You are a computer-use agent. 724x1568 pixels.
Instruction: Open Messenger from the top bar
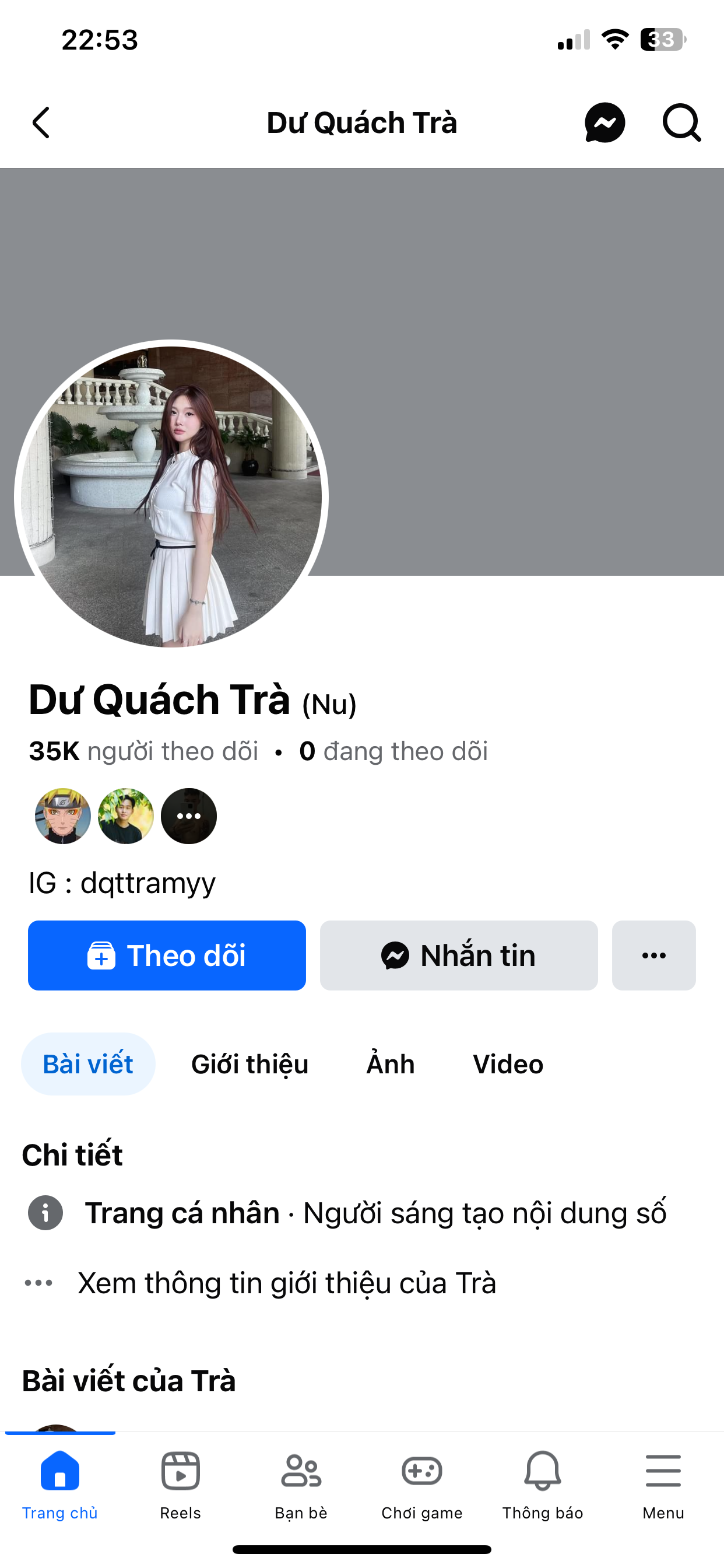[604, 123]
